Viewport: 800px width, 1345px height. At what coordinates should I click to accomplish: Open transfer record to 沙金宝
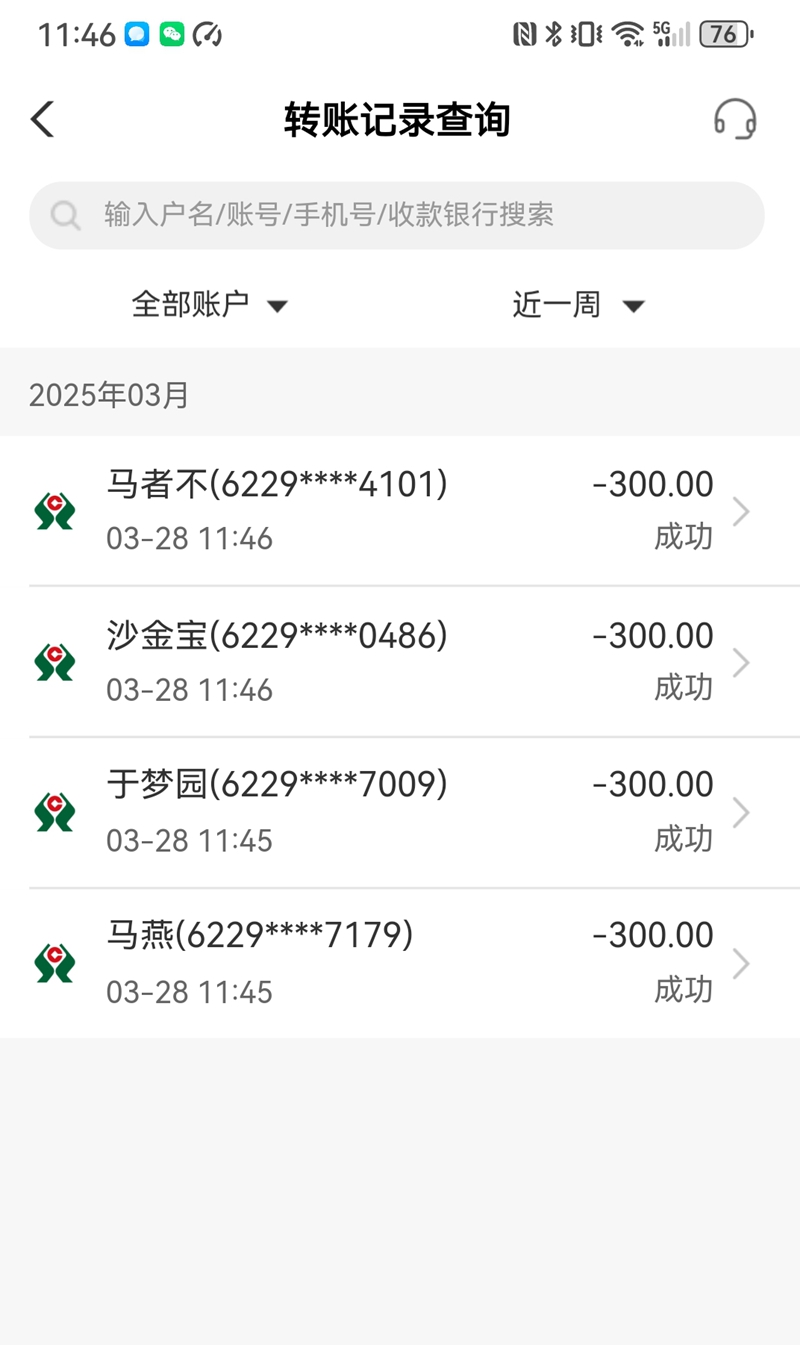pyautogui.click(x=400, y=662)
